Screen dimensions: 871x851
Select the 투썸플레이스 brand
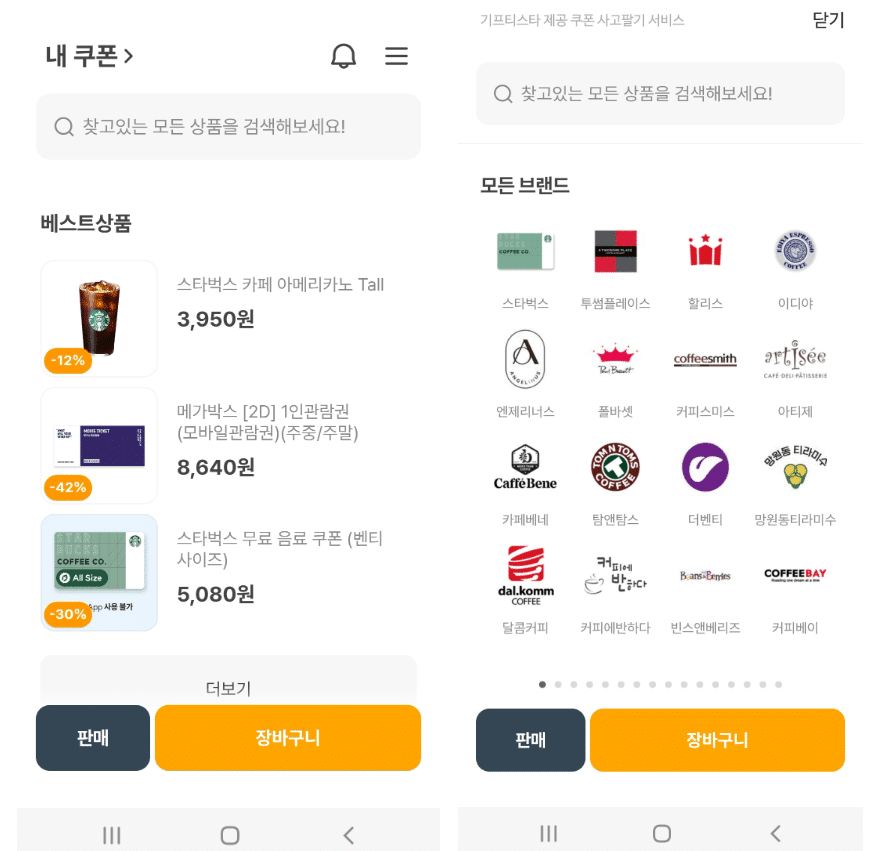[615, 266]
